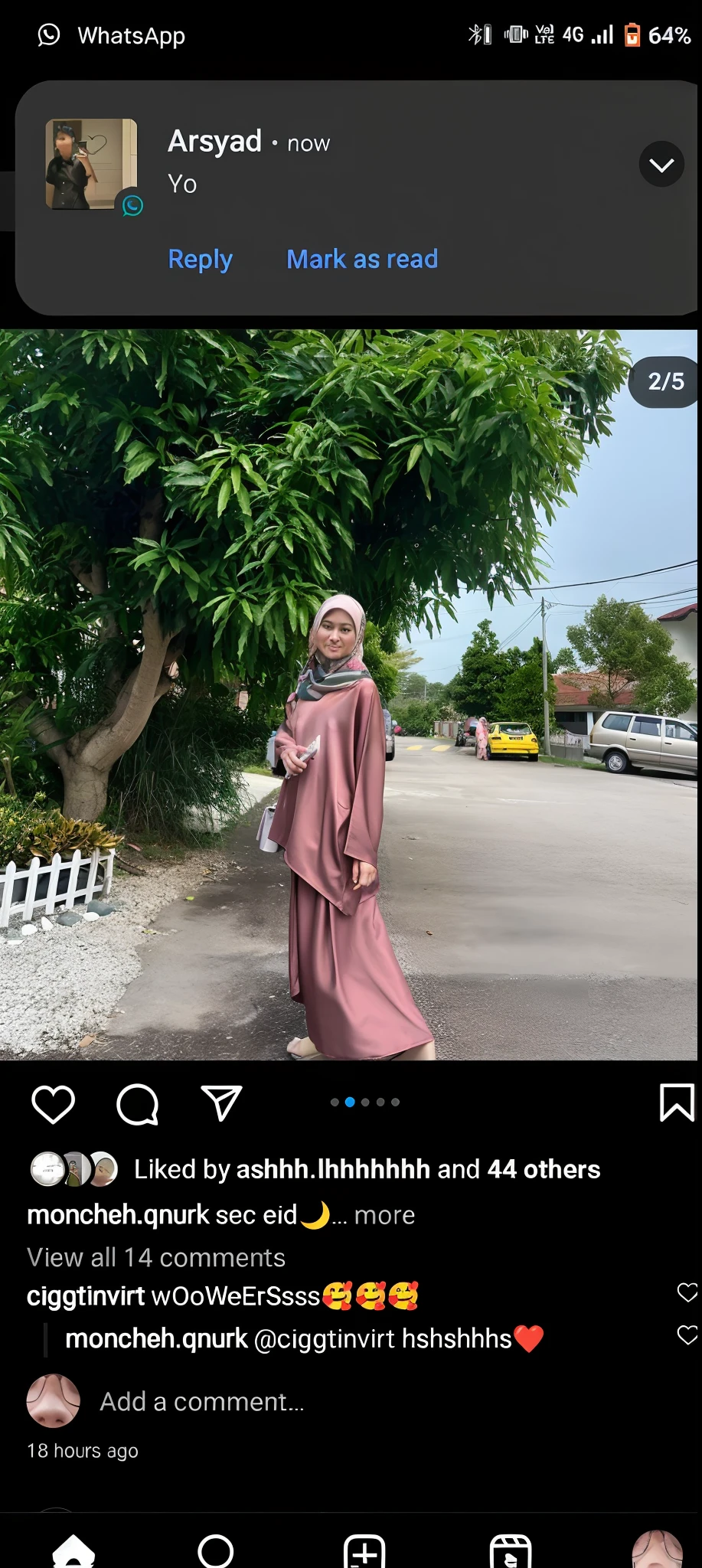Bookmark this post
Screen dimensions: 702x1568
(676, 1102)
